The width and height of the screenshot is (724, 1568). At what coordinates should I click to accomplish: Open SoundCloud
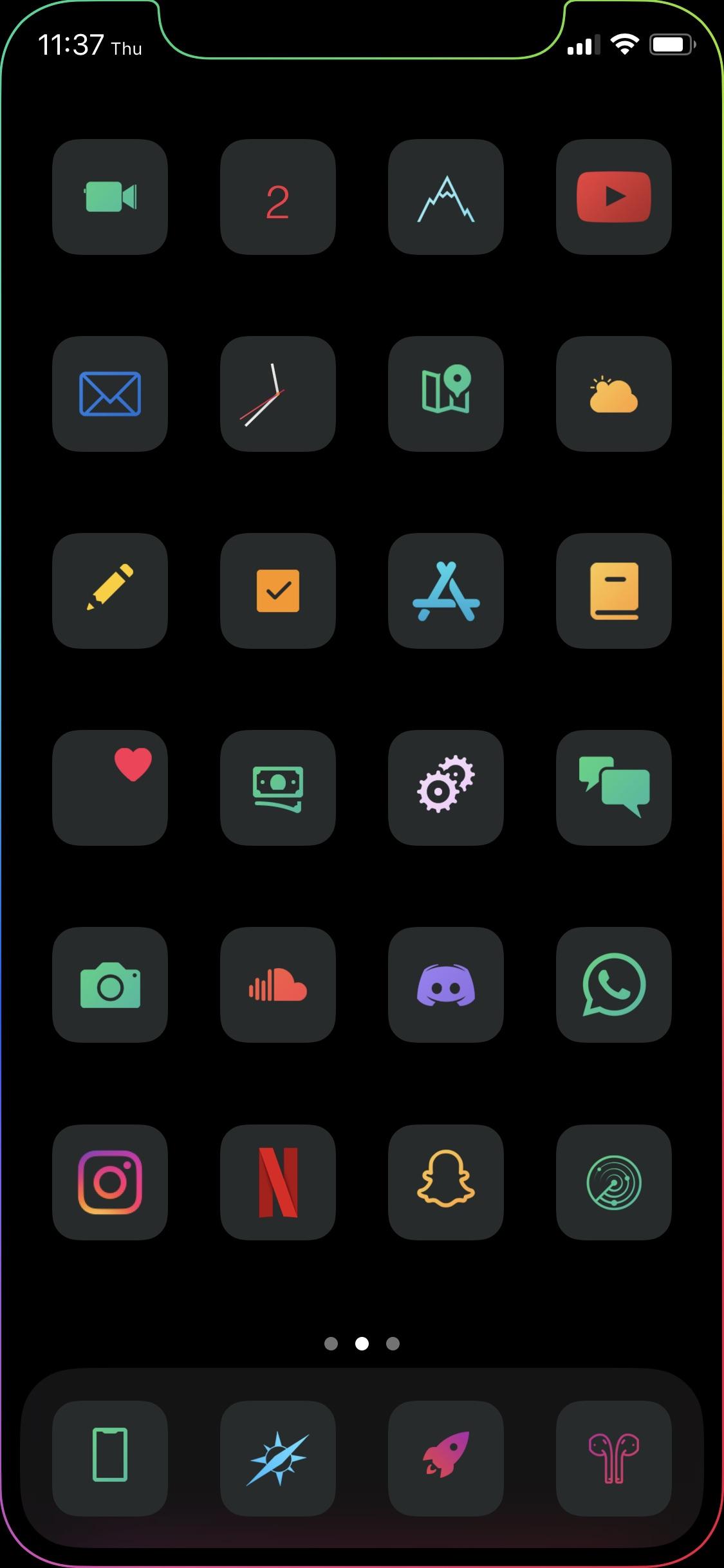[277, 984]
